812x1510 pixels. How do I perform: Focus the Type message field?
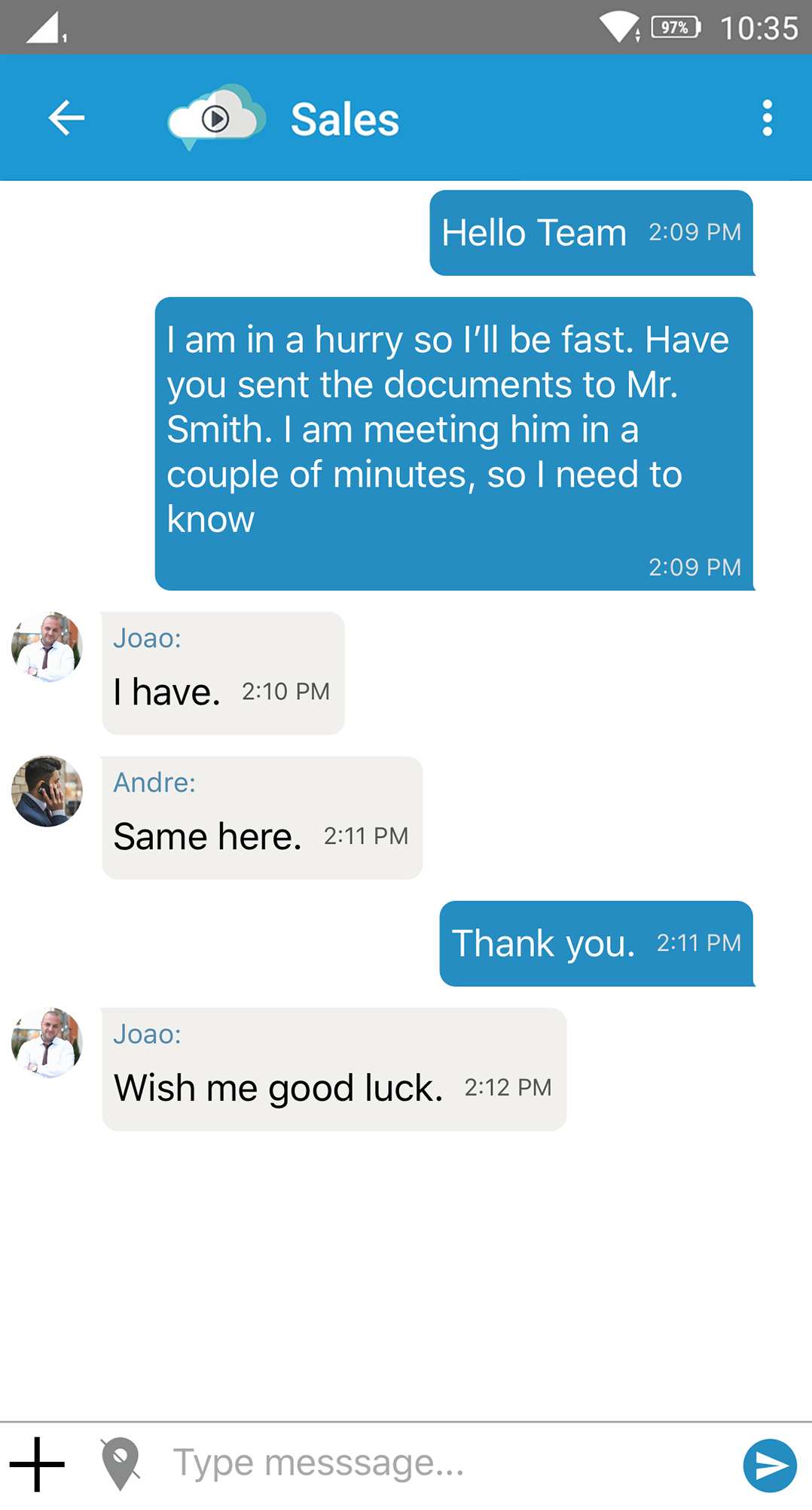444,1463
